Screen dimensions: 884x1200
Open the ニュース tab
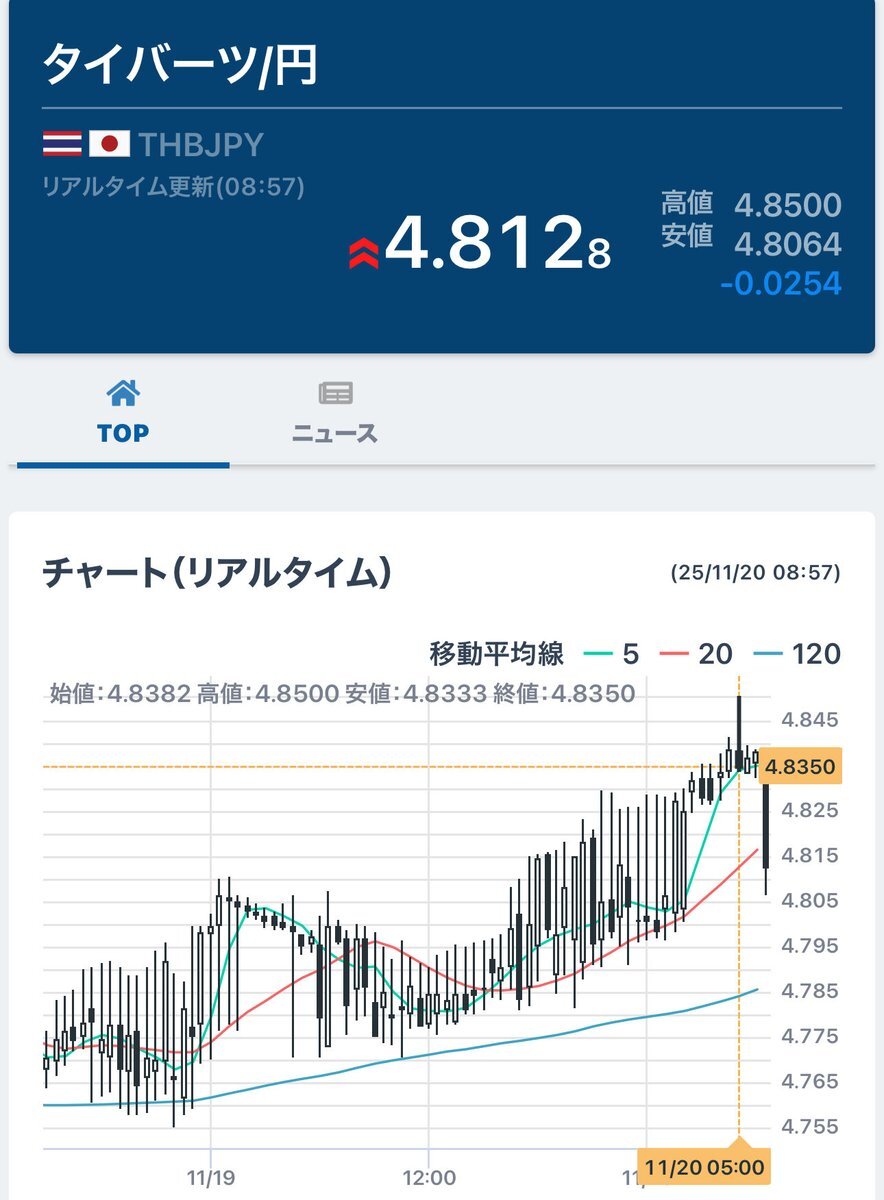pos(335,413)
